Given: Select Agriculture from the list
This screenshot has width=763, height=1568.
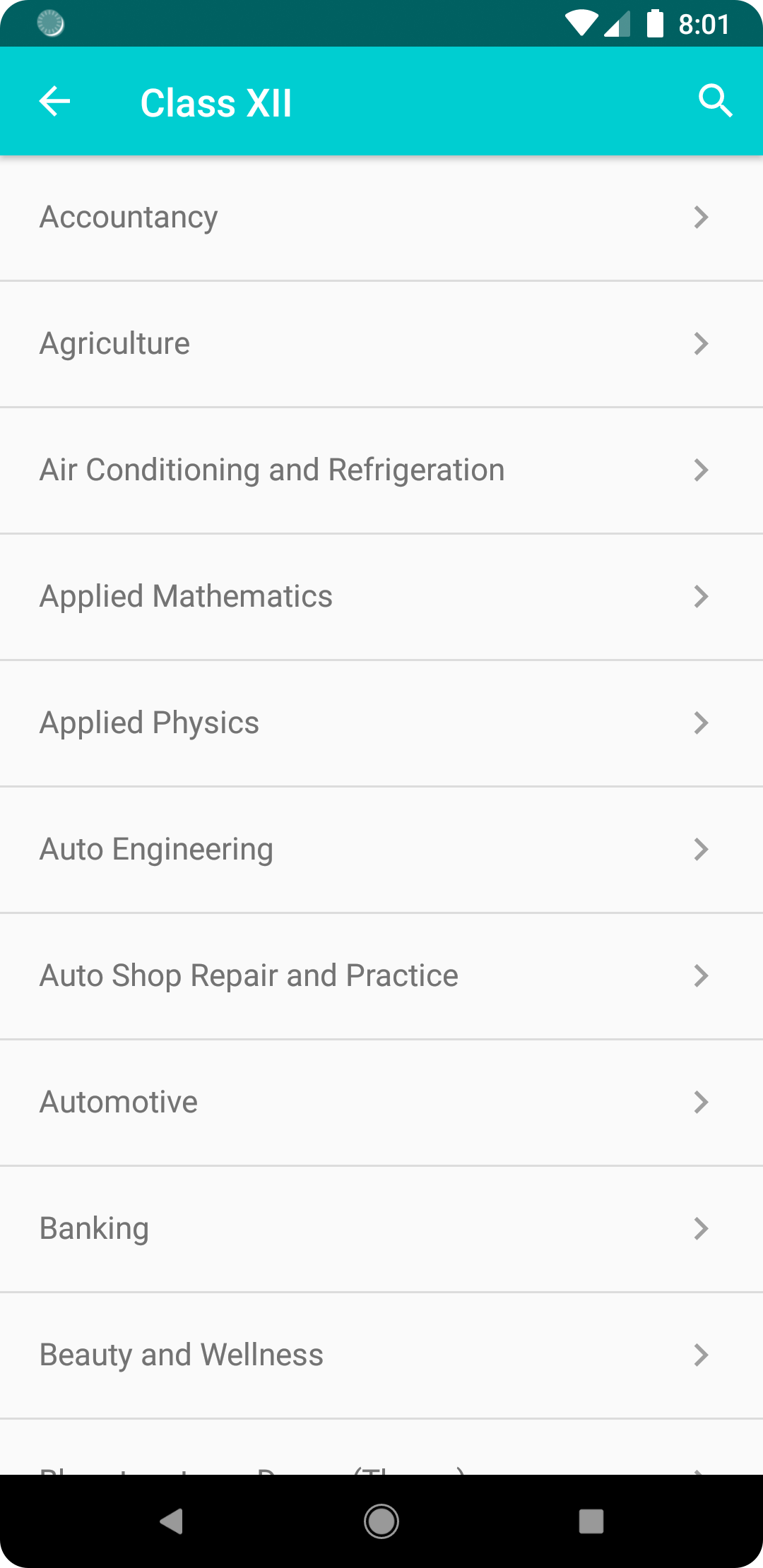Looking at the screenshot, I should 381,344.
